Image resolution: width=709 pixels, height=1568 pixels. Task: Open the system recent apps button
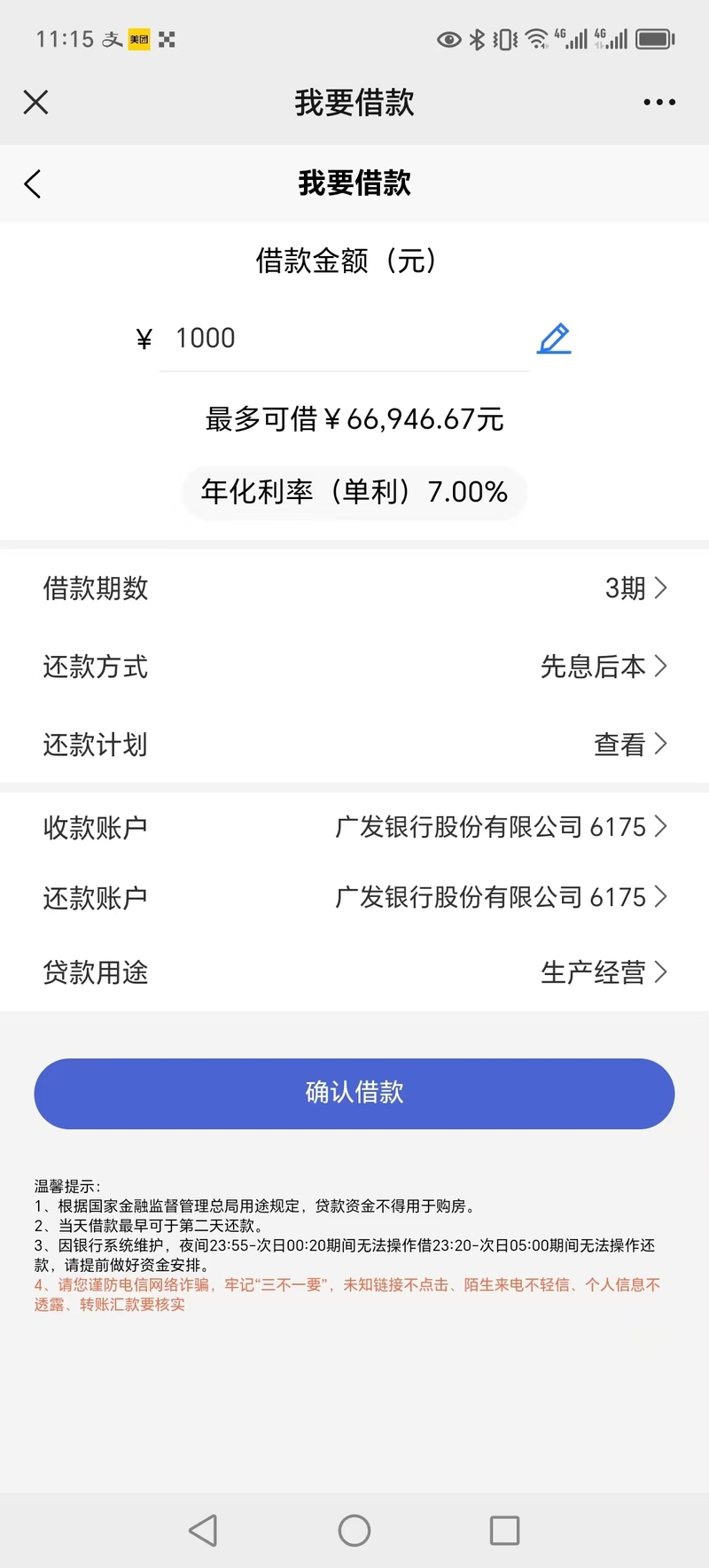coord(504,1531)
